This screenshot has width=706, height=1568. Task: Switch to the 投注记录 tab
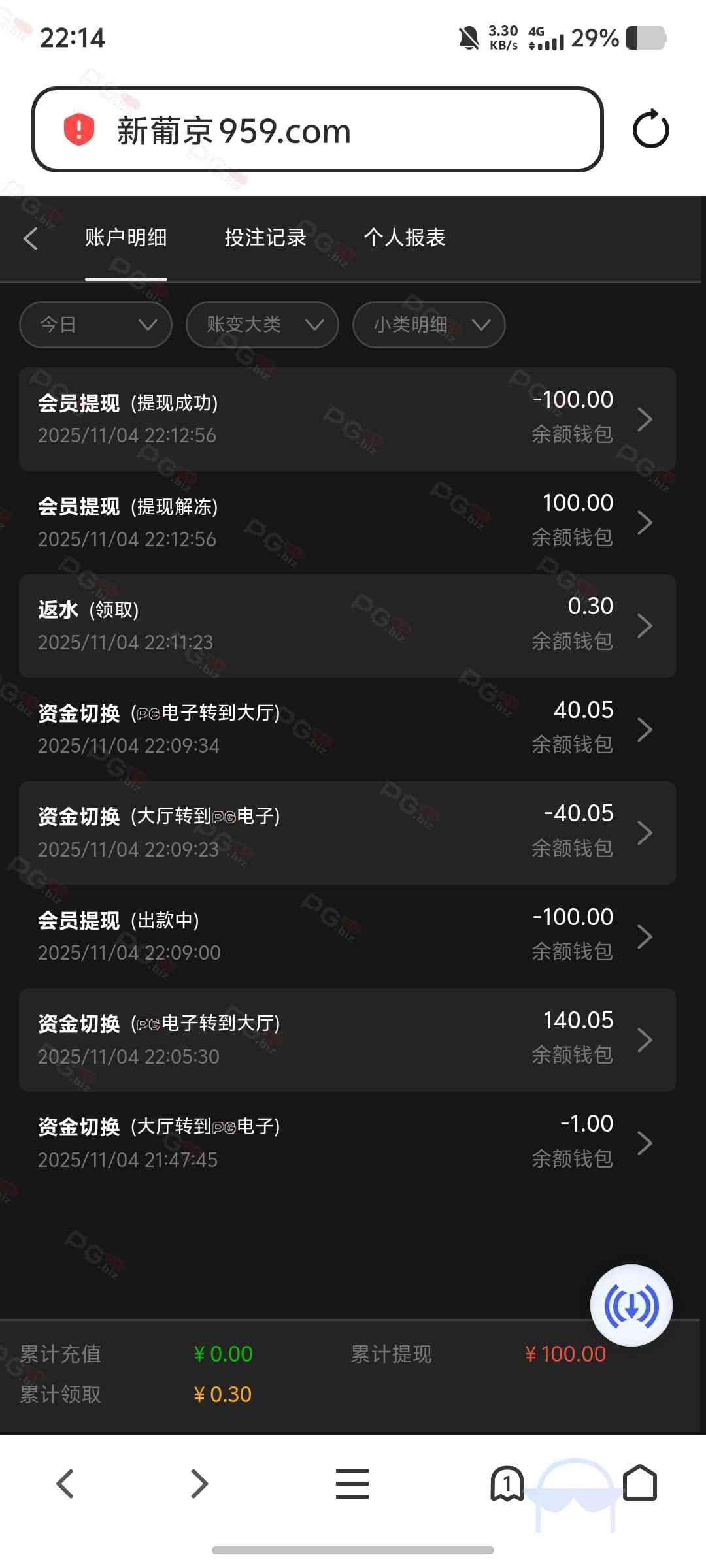point(265,238)
